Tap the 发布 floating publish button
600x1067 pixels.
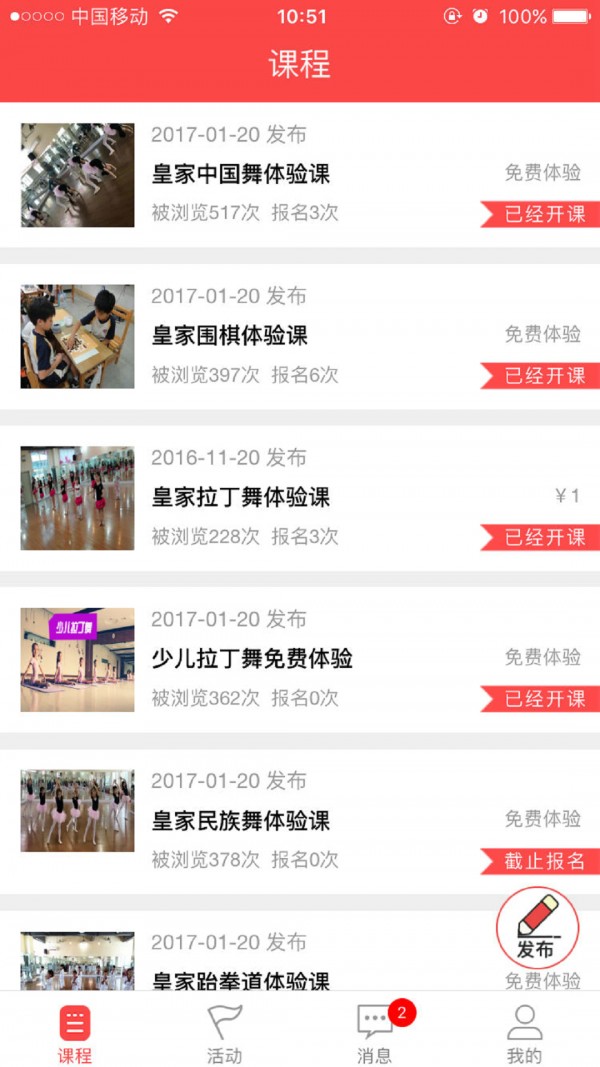(537, 927)
